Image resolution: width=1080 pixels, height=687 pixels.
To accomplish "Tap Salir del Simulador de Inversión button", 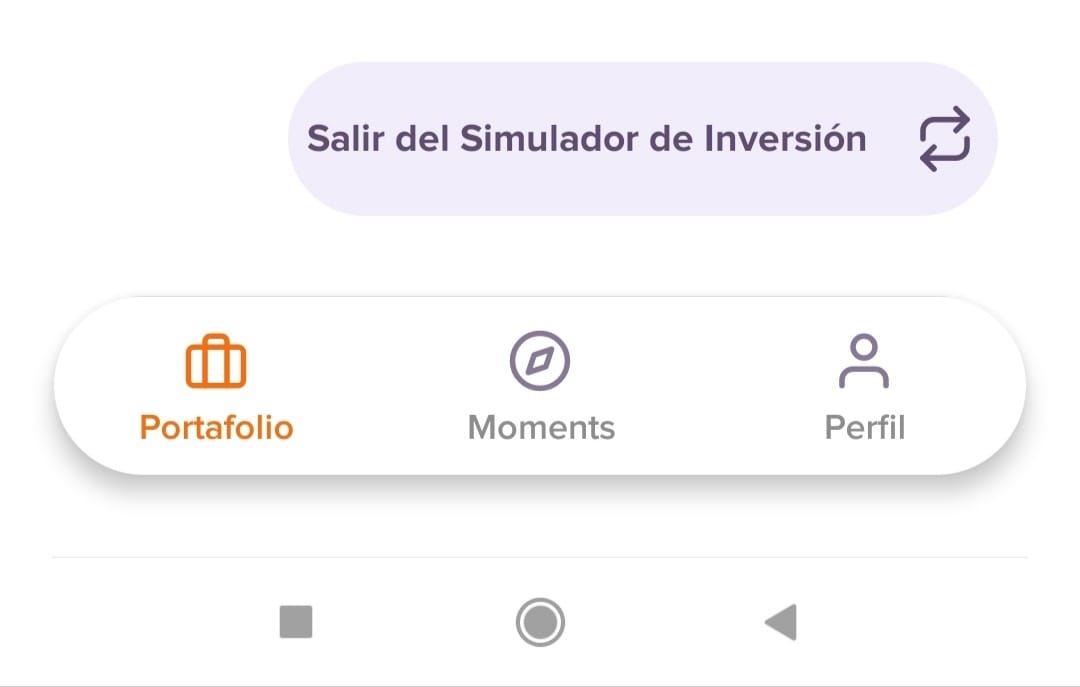I will coord(641,139).
